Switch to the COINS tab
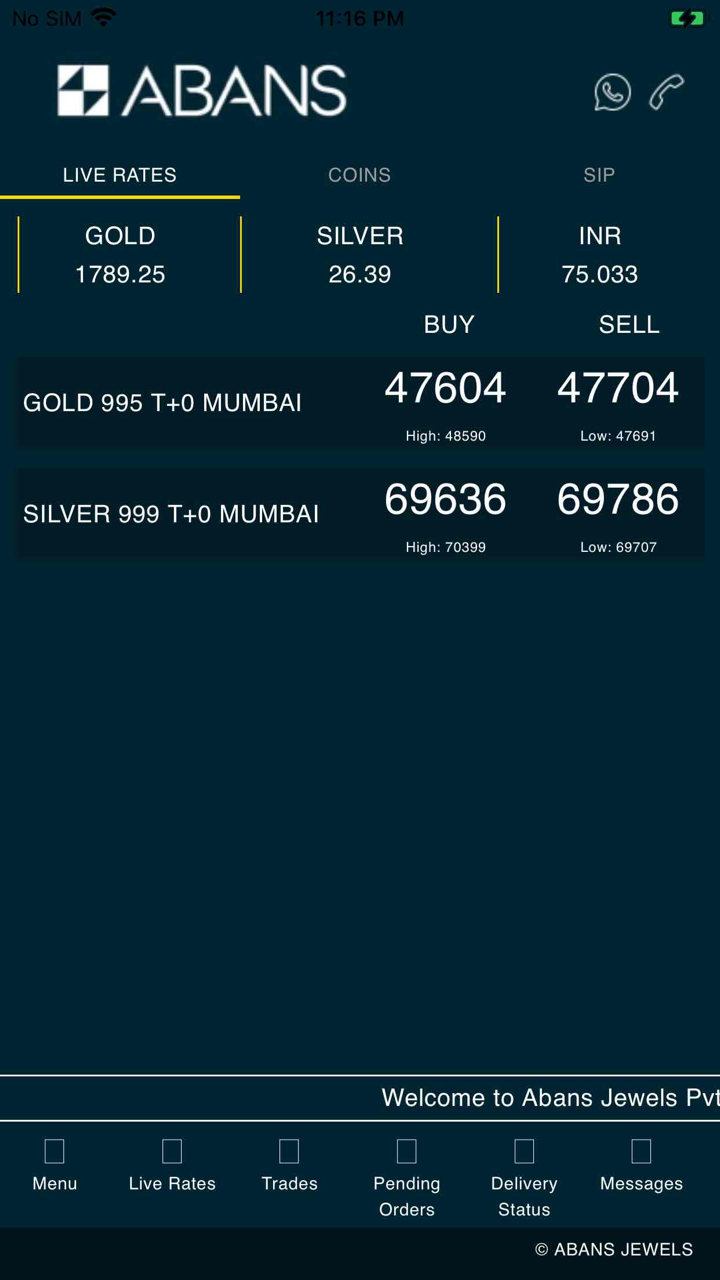The height and width of the screenshot is (1280, 720). 359,175
